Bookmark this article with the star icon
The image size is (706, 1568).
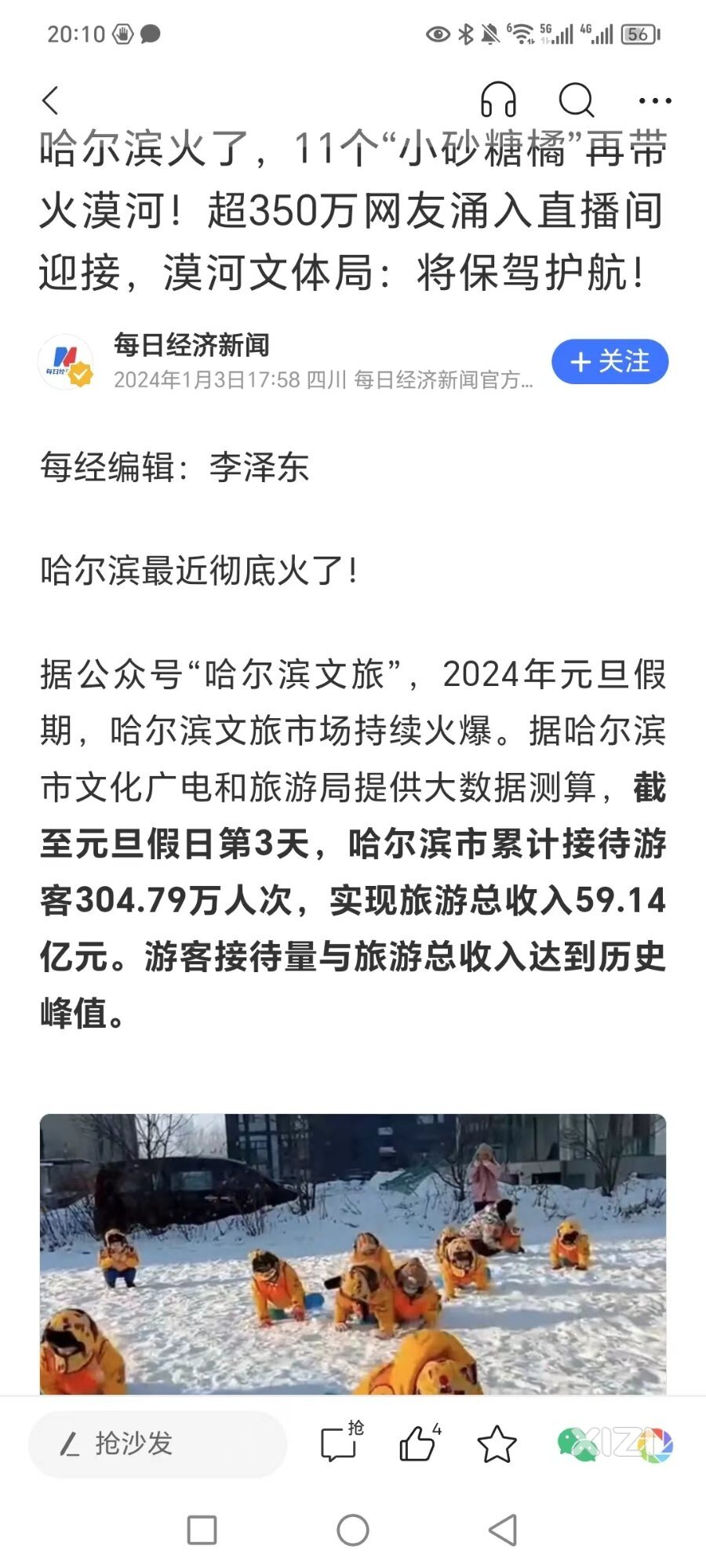pos(497,1444)
